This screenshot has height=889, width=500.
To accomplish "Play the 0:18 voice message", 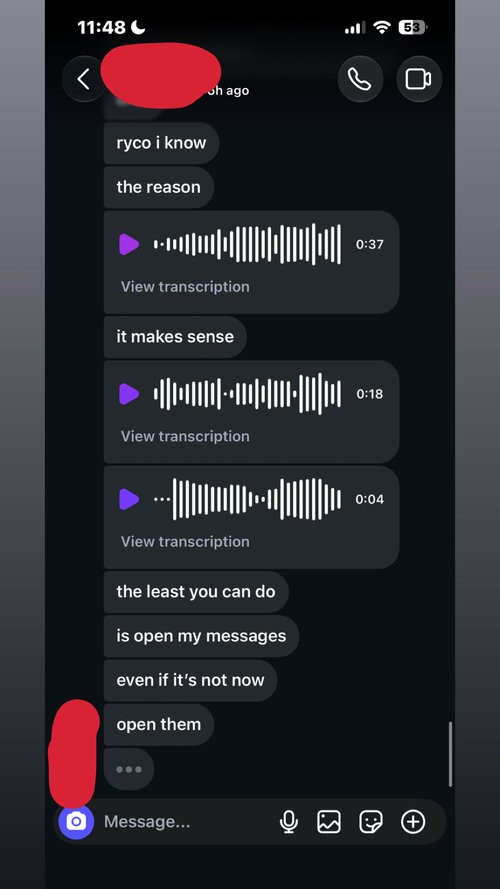I will point(129,393).
